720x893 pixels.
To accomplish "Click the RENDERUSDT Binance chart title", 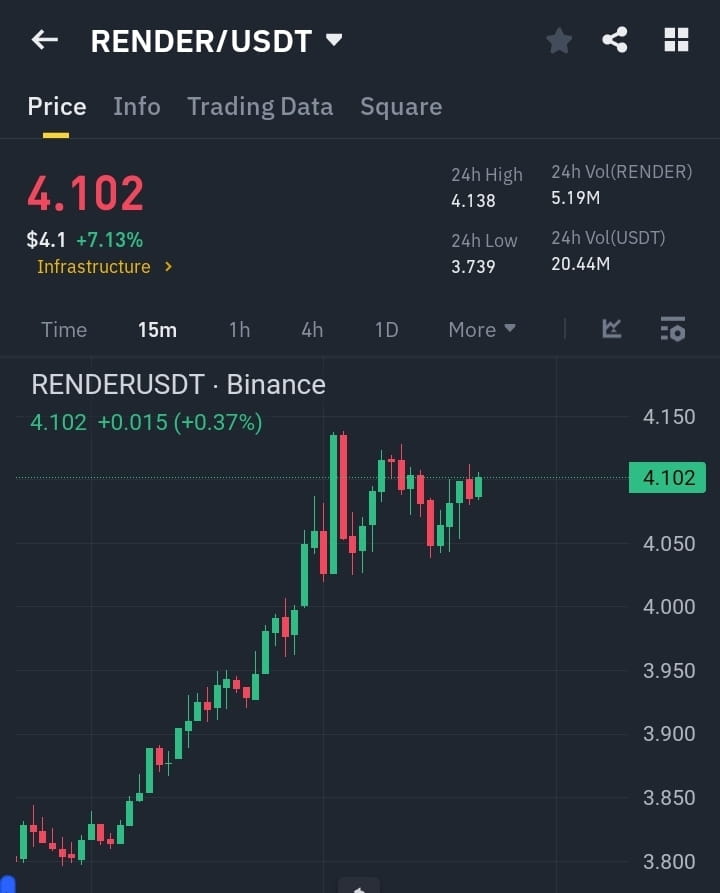I will coord(178,384).
